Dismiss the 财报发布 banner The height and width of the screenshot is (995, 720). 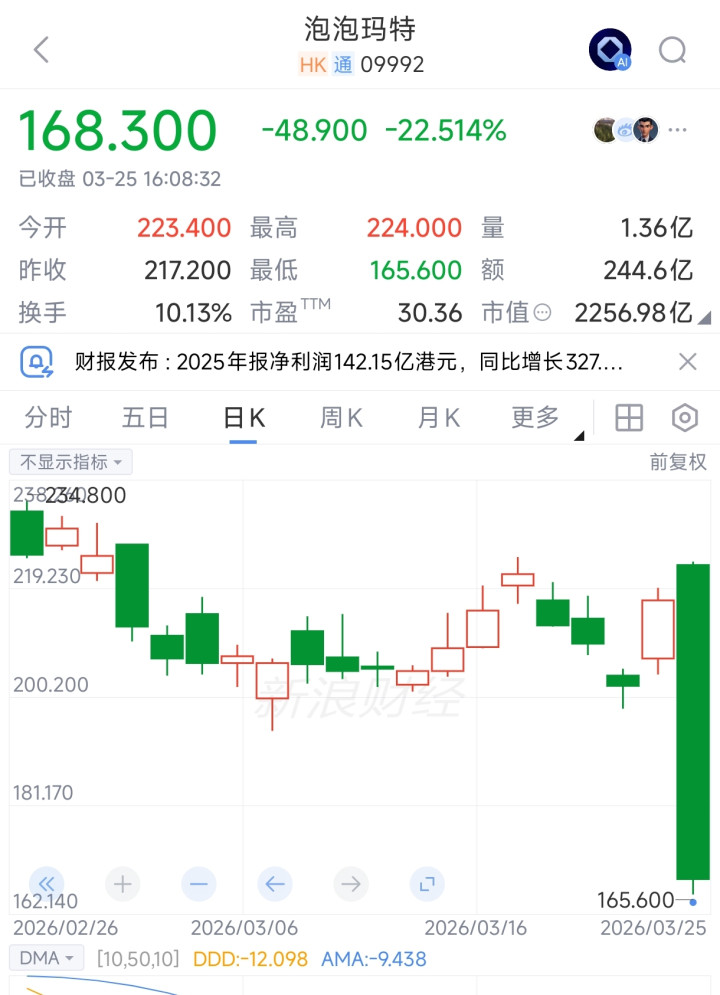click(x=687, y=362)
